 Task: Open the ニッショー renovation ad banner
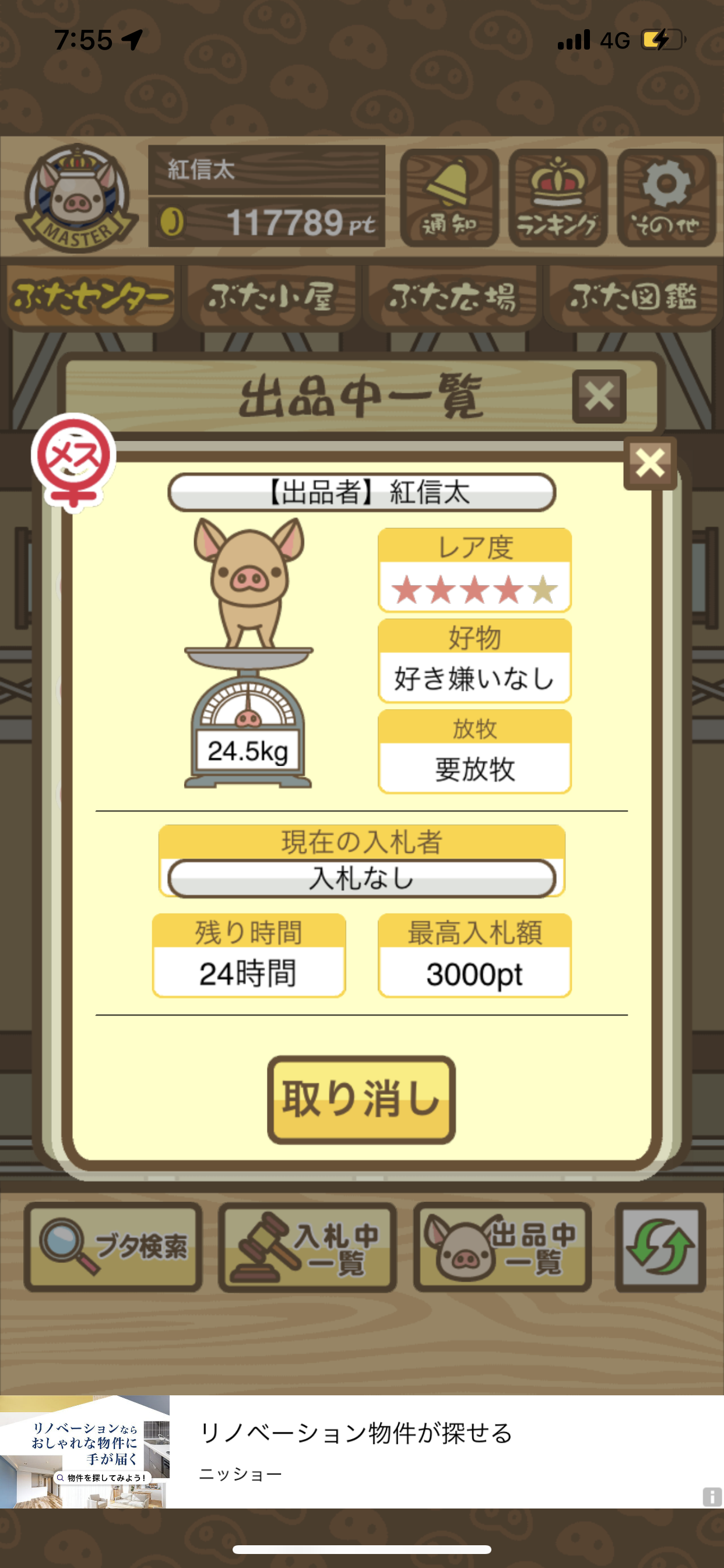[362, 1451]
